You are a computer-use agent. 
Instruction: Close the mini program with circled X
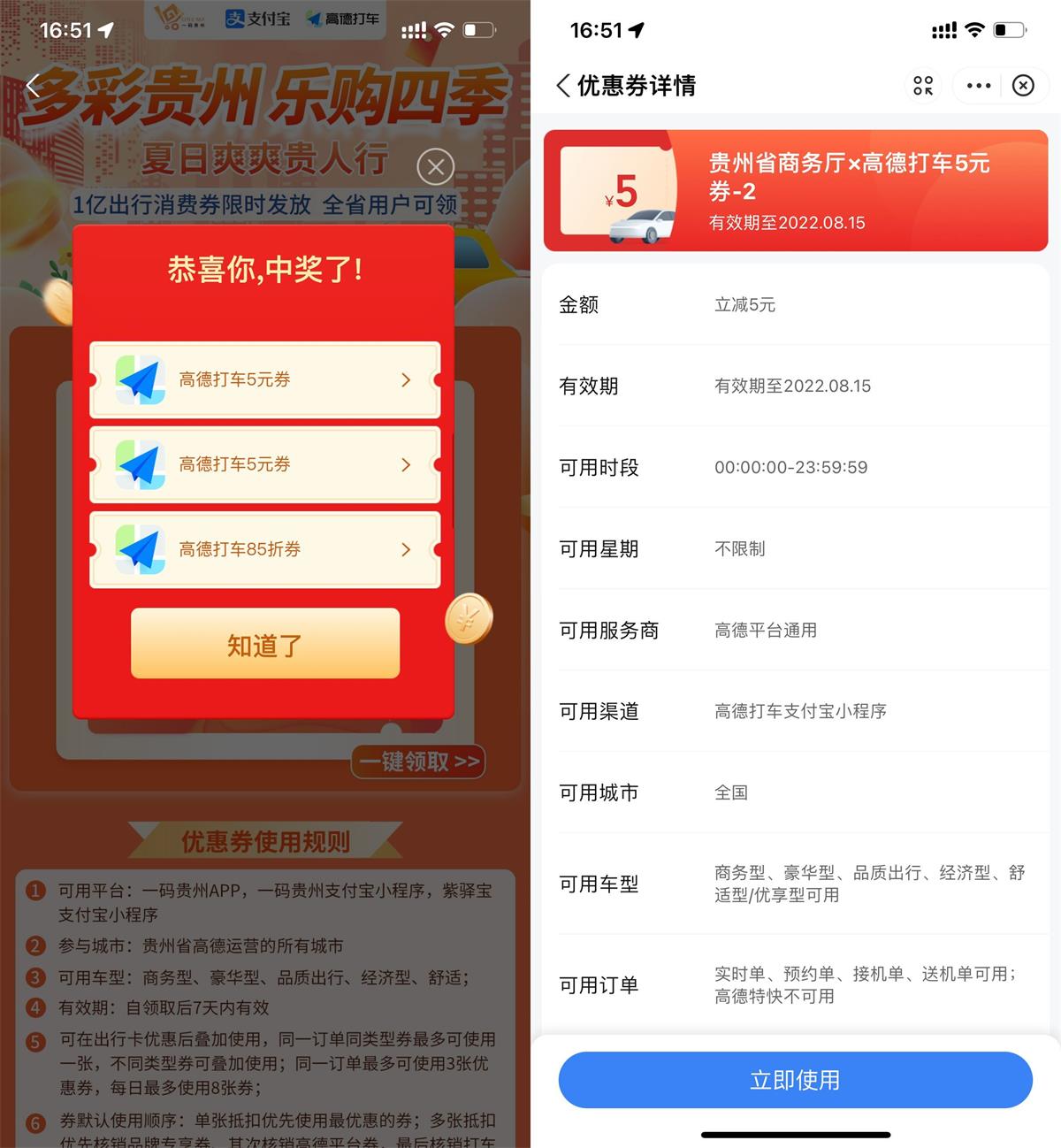point(1023,86)
